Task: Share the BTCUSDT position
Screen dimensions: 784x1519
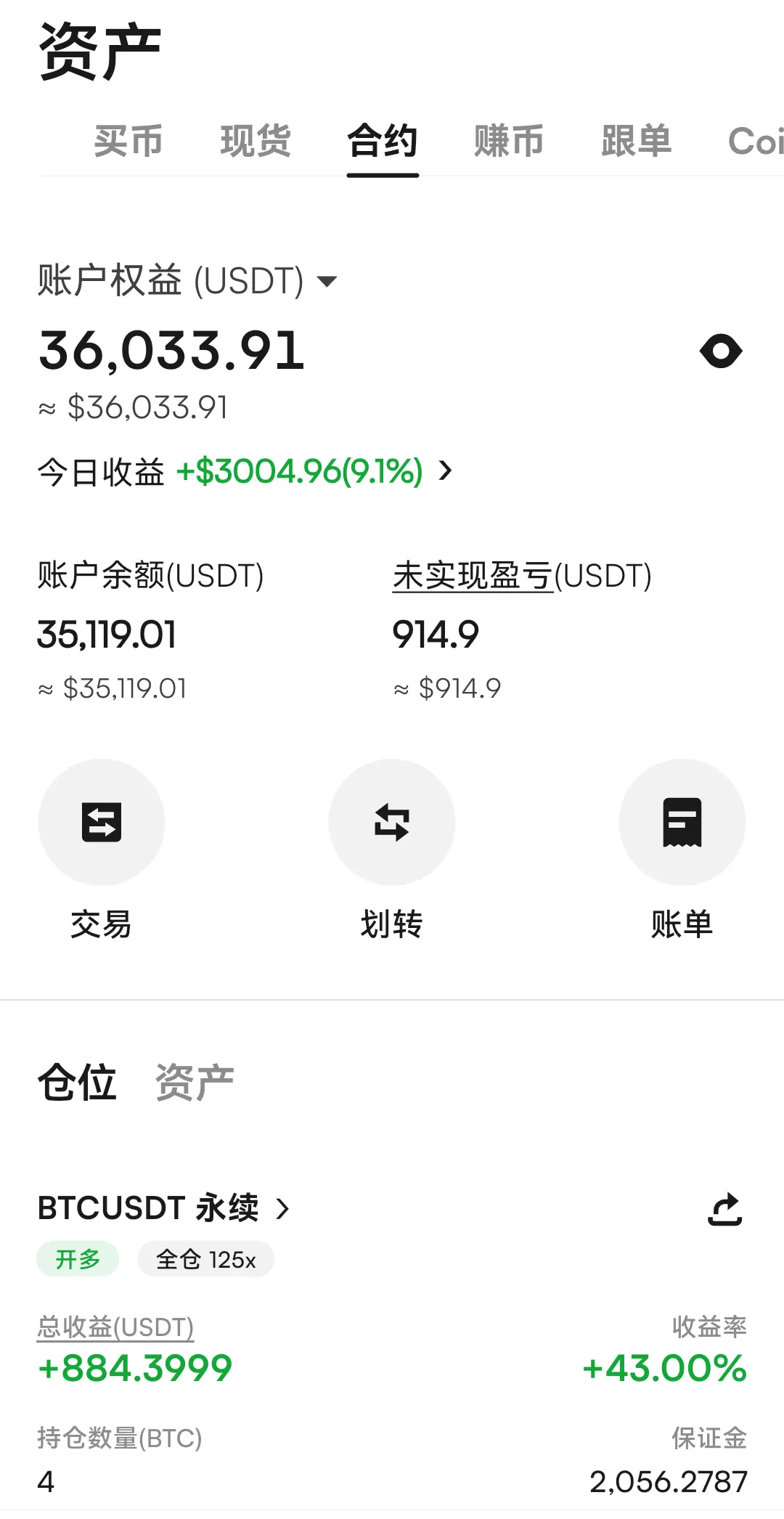Action: pyautogui.click(x=724, y=1210)
